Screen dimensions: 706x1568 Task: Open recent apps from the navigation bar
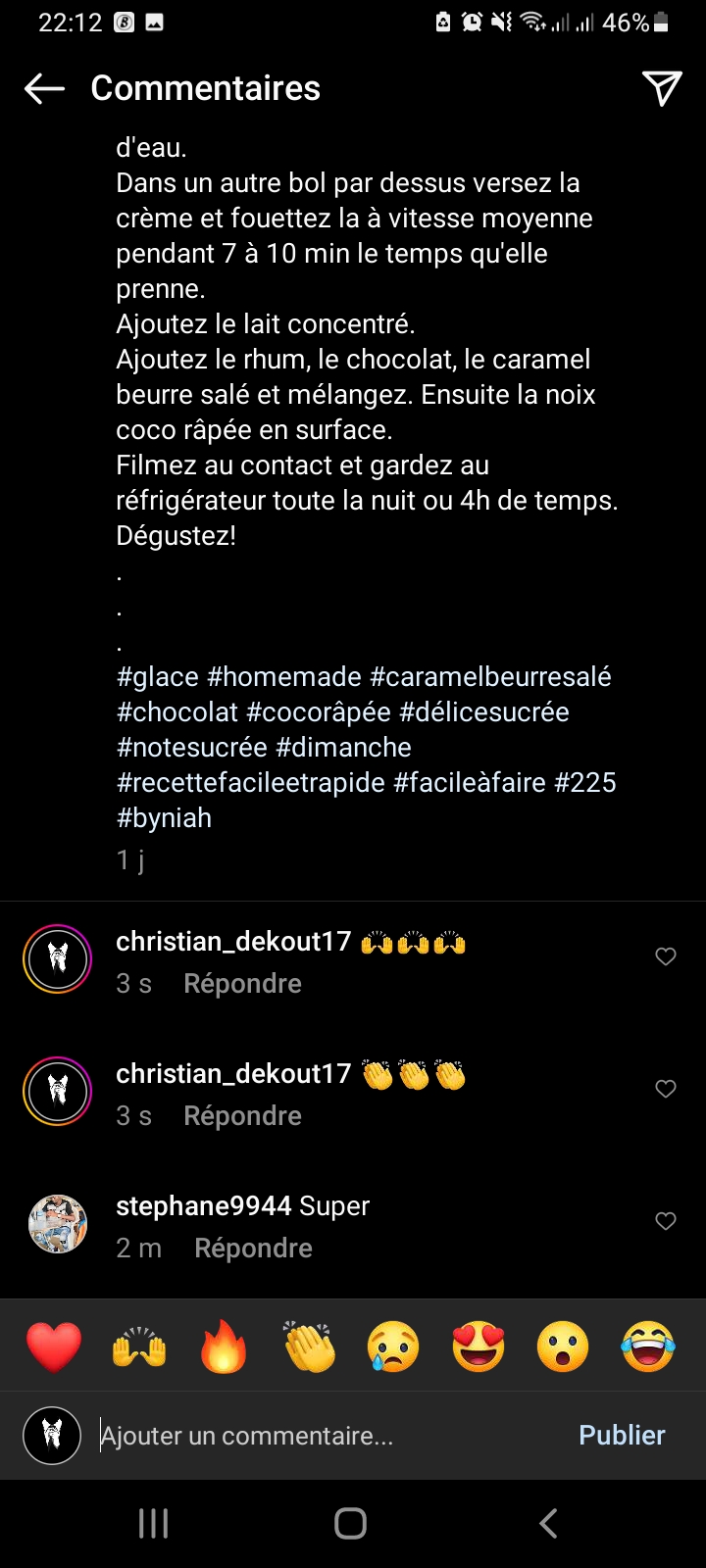pos(154,1524)
